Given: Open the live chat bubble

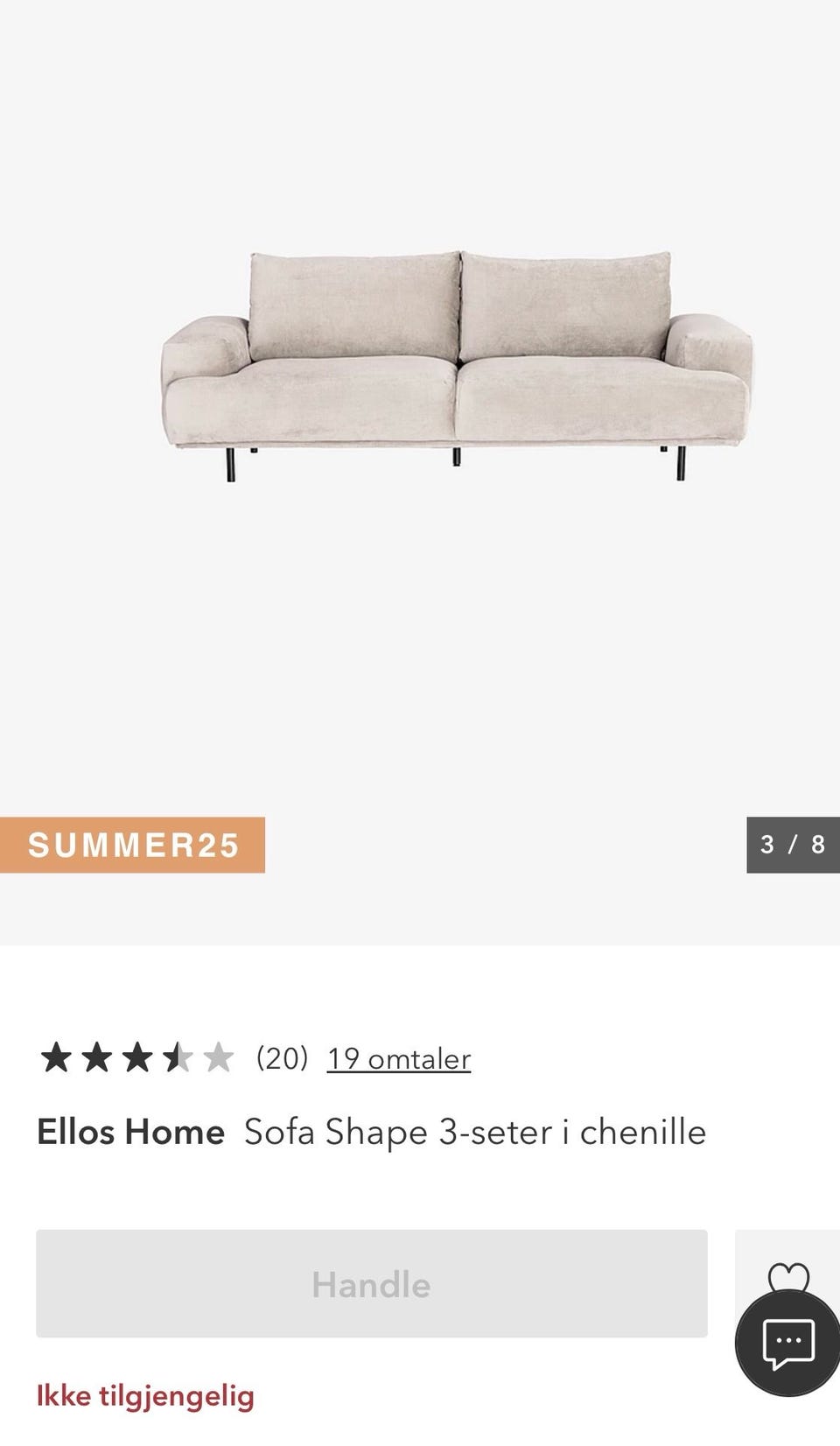Looking at the screenshot, I should tap(788, 1342).
